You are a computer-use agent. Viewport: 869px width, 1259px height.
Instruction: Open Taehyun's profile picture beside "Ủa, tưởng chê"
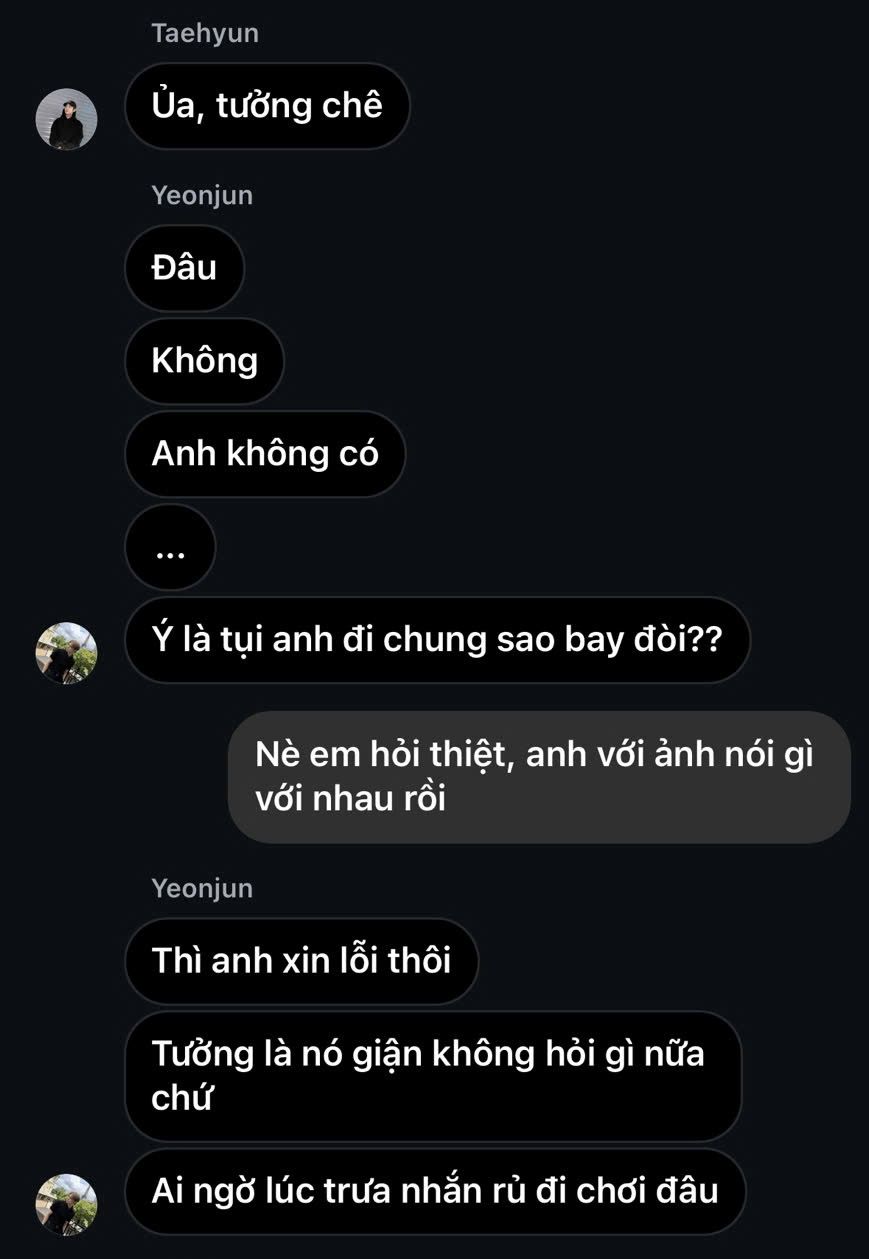coord(66,119)
